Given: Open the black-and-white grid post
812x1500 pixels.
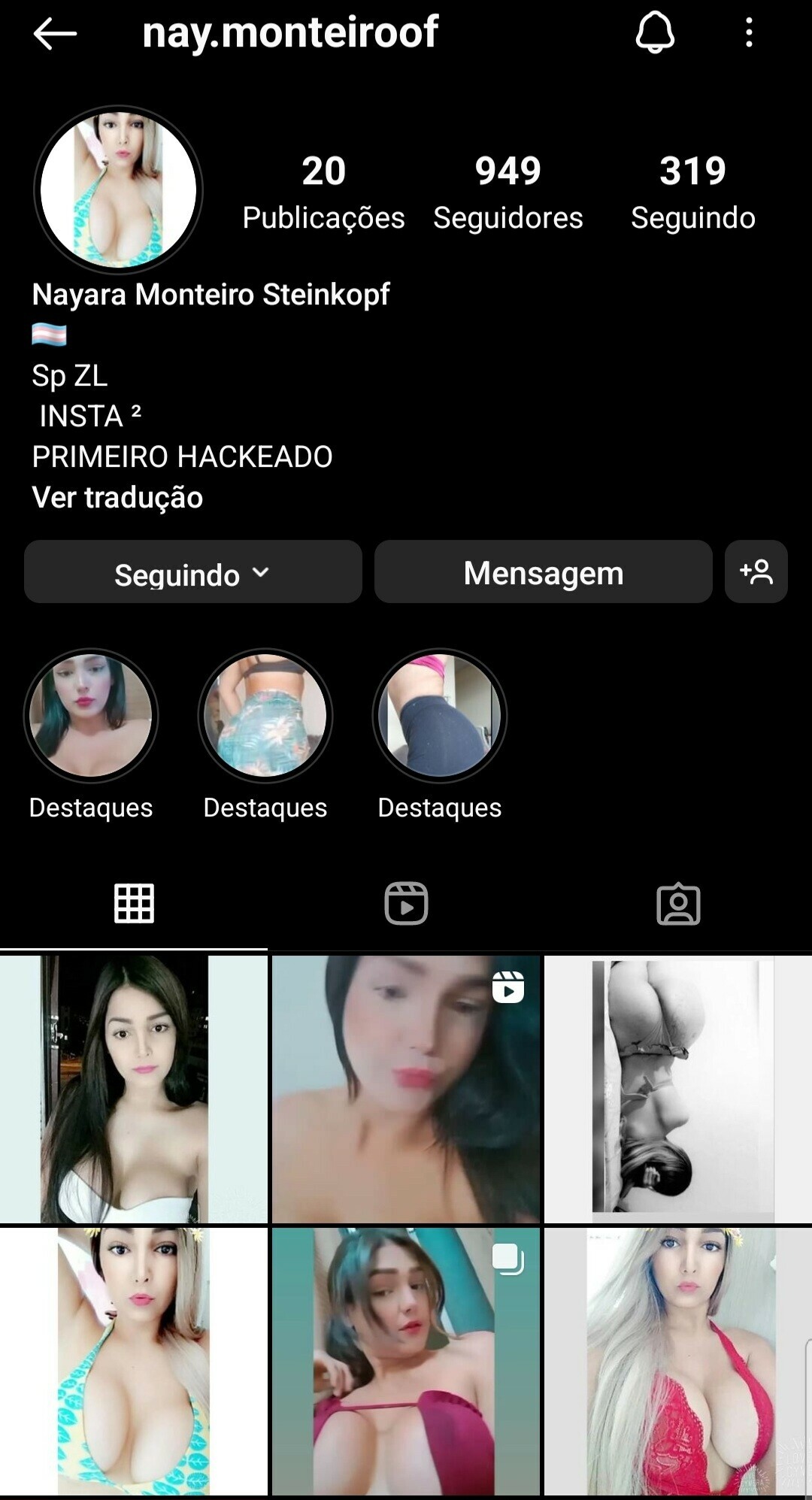Looking at the screenshot, I should tap(678, 1089).
